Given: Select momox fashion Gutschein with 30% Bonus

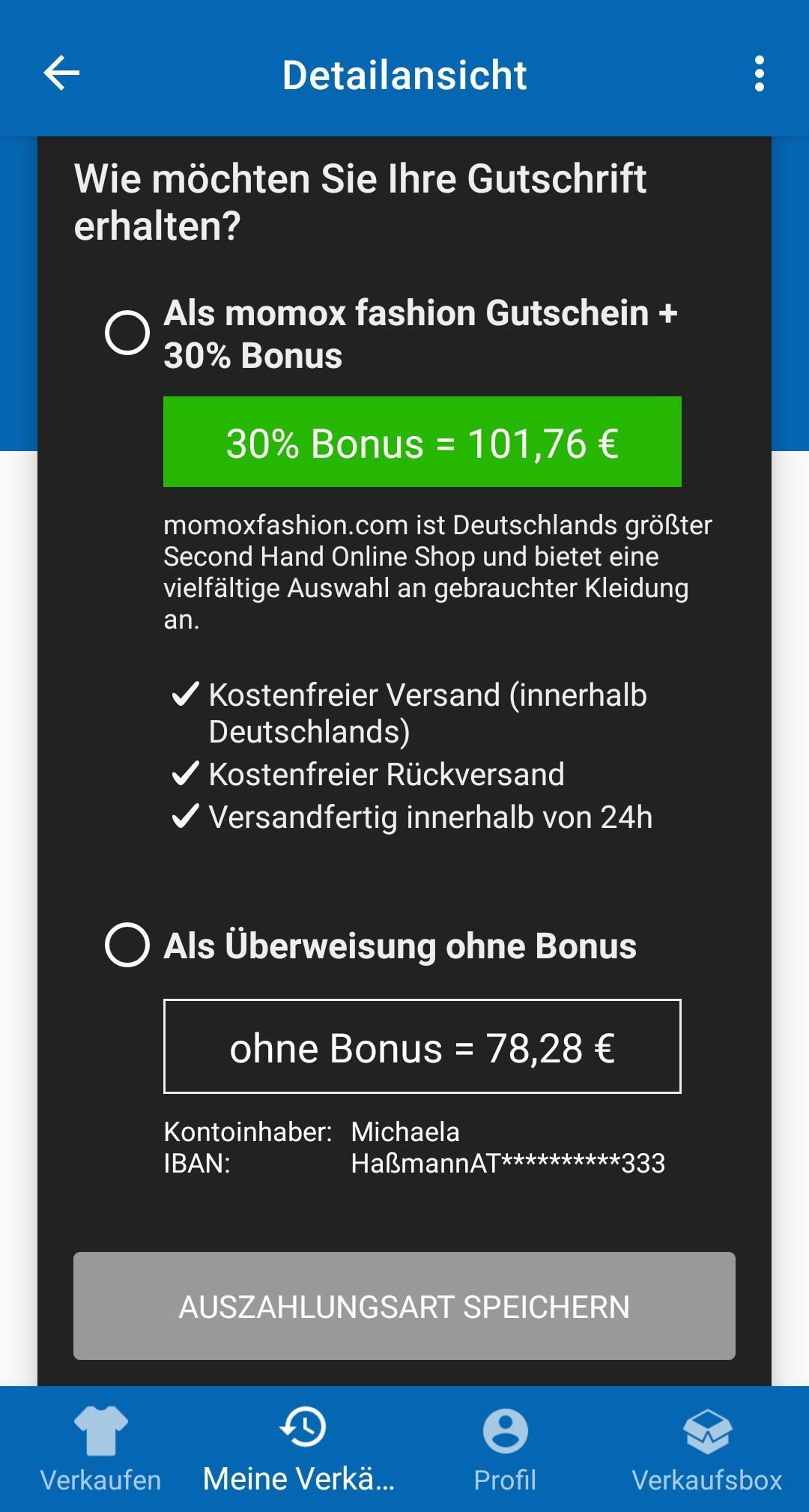Looking at the screenshot, I should [x=127, y=333].
